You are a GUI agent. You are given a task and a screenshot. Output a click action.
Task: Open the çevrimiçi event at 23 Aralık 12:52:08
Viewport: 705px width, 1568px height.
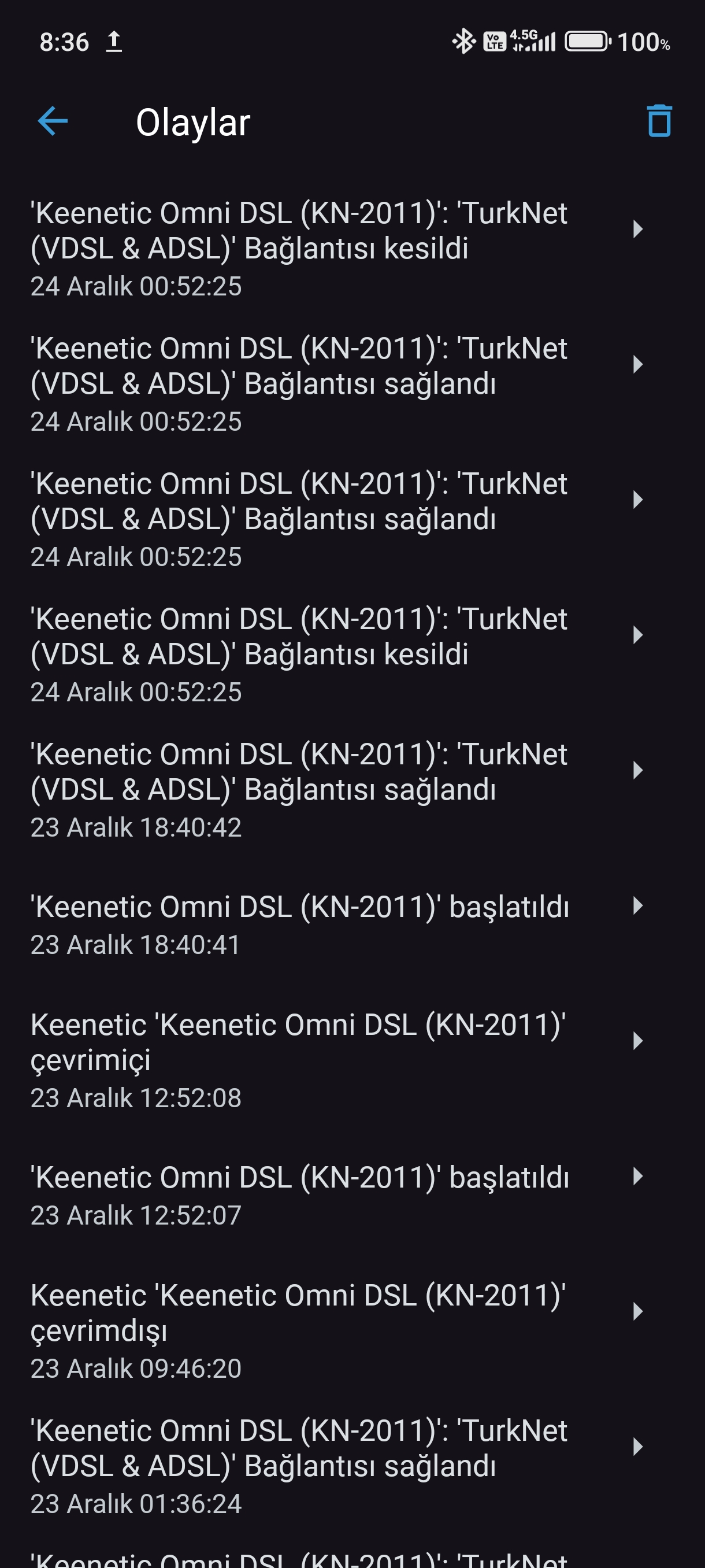click(x=352, y=1060)
